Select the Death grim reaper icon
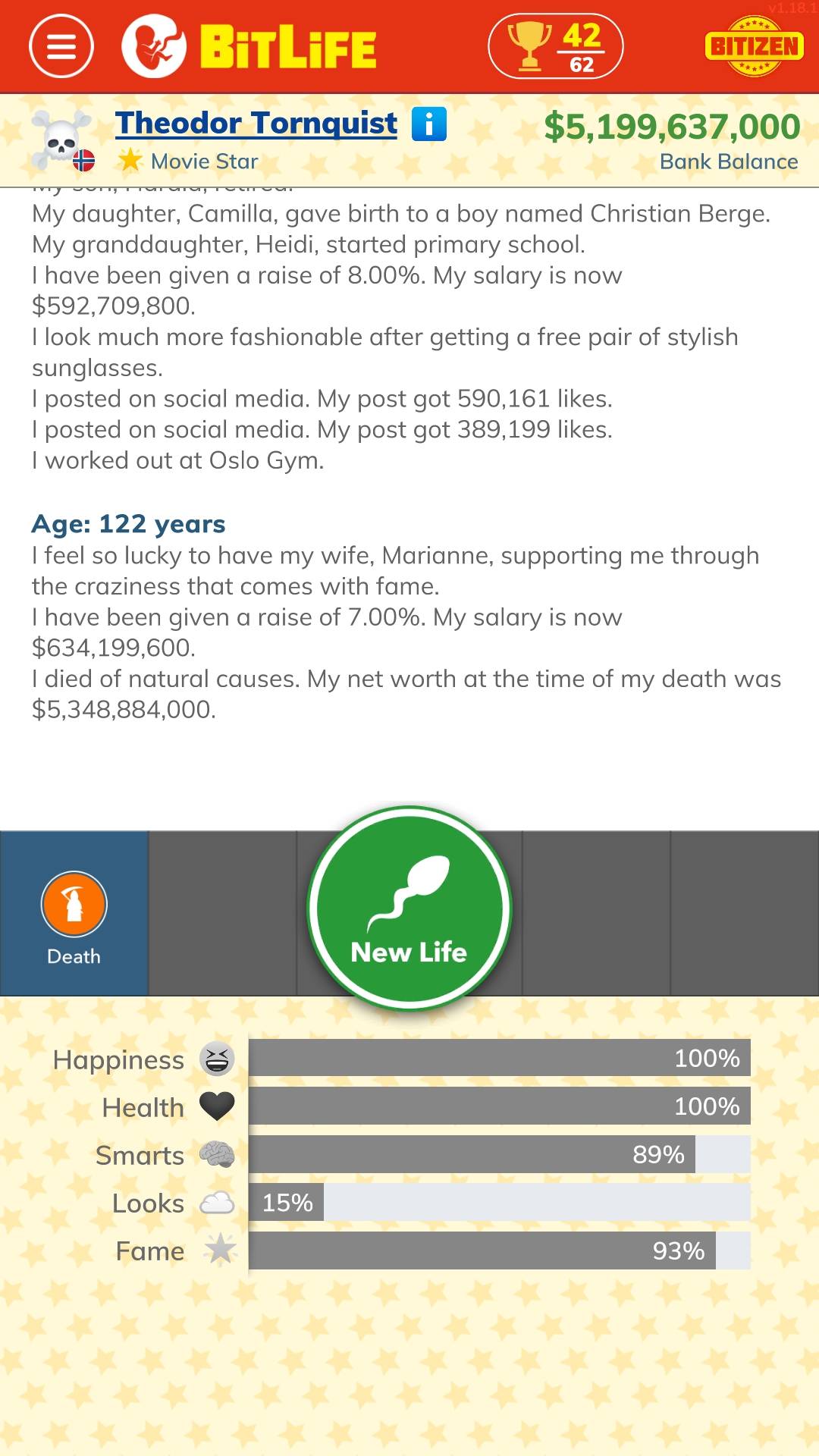This screenshot has width=819, height=1456. [73, 905]
